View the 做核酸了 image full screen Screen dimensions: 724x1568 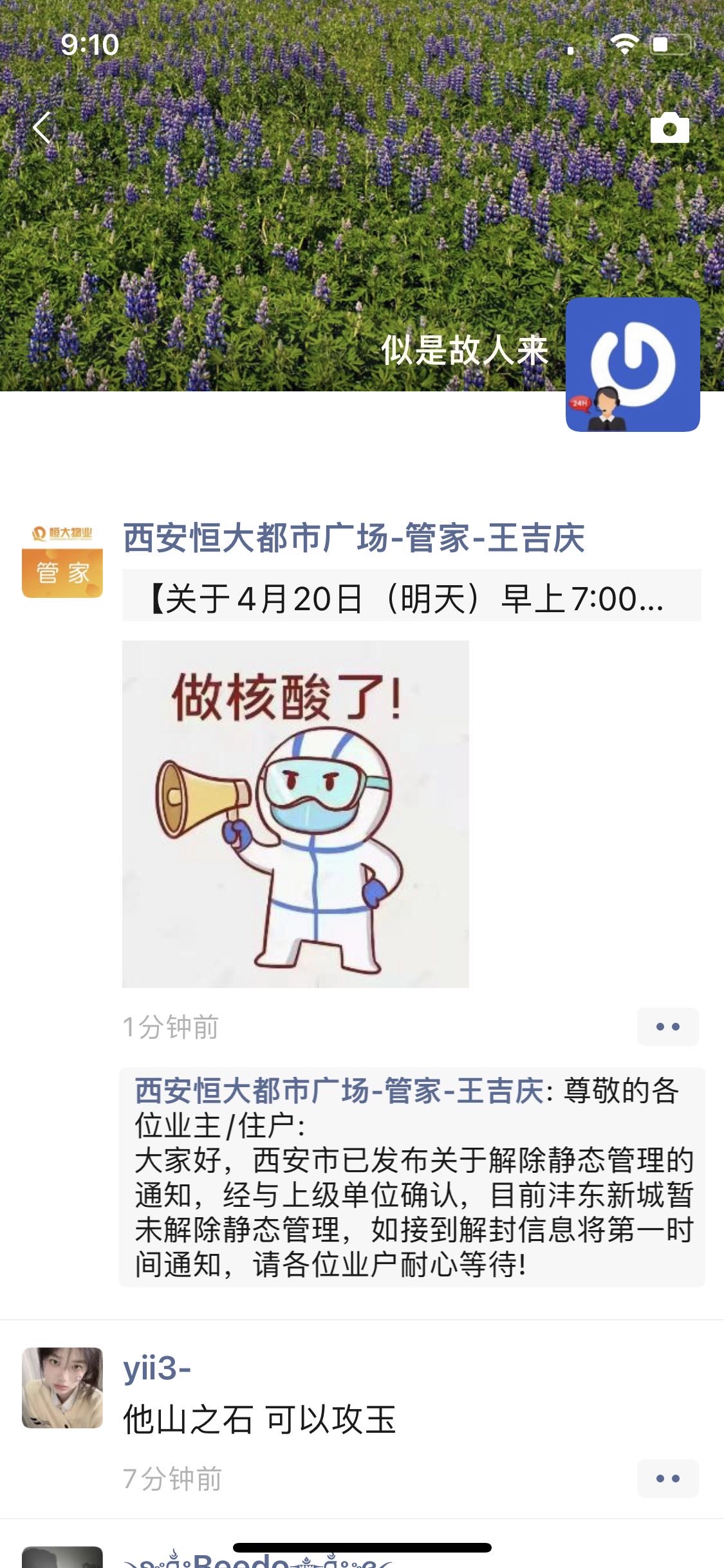(295, 814)
